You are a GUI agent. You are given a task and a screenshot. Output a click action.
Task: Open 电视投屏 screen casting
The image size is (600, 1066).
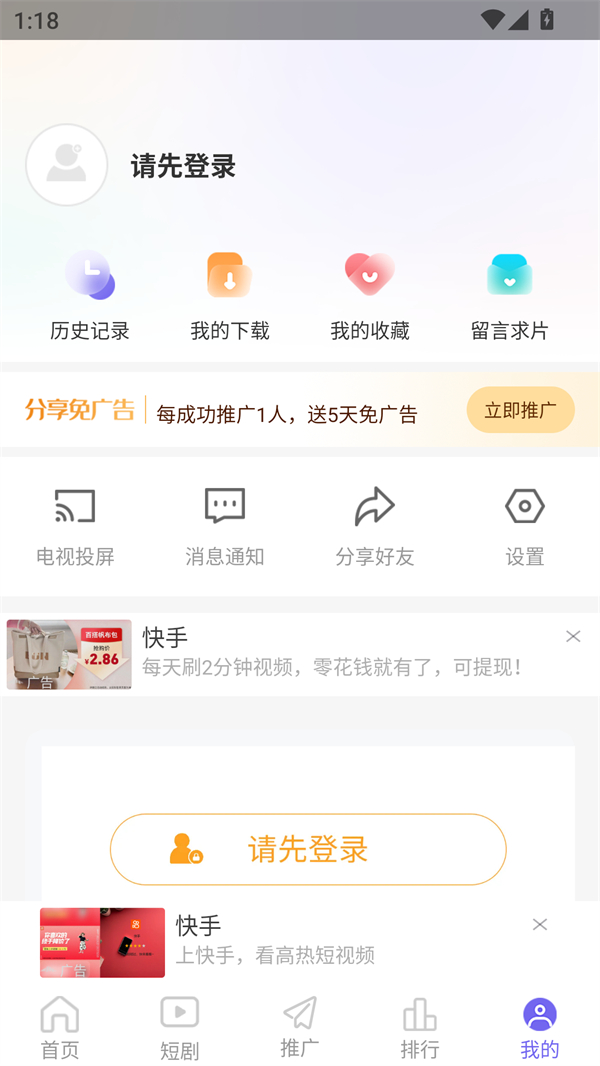coord(75,527)
